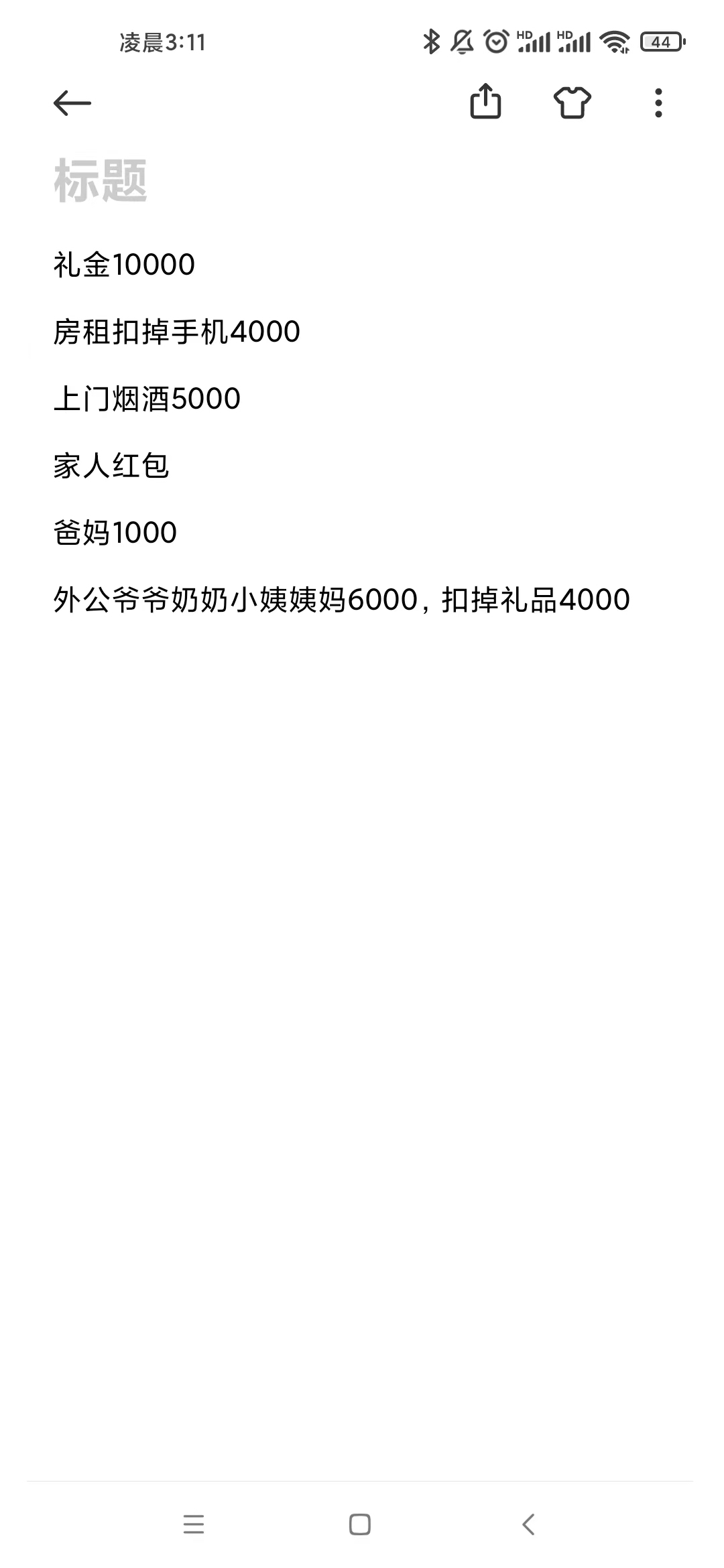Image resolution: width=724 pixels, height=1568 pixels.
Task: Open recent apps from navigation bar
Action: coord(193,1524)
